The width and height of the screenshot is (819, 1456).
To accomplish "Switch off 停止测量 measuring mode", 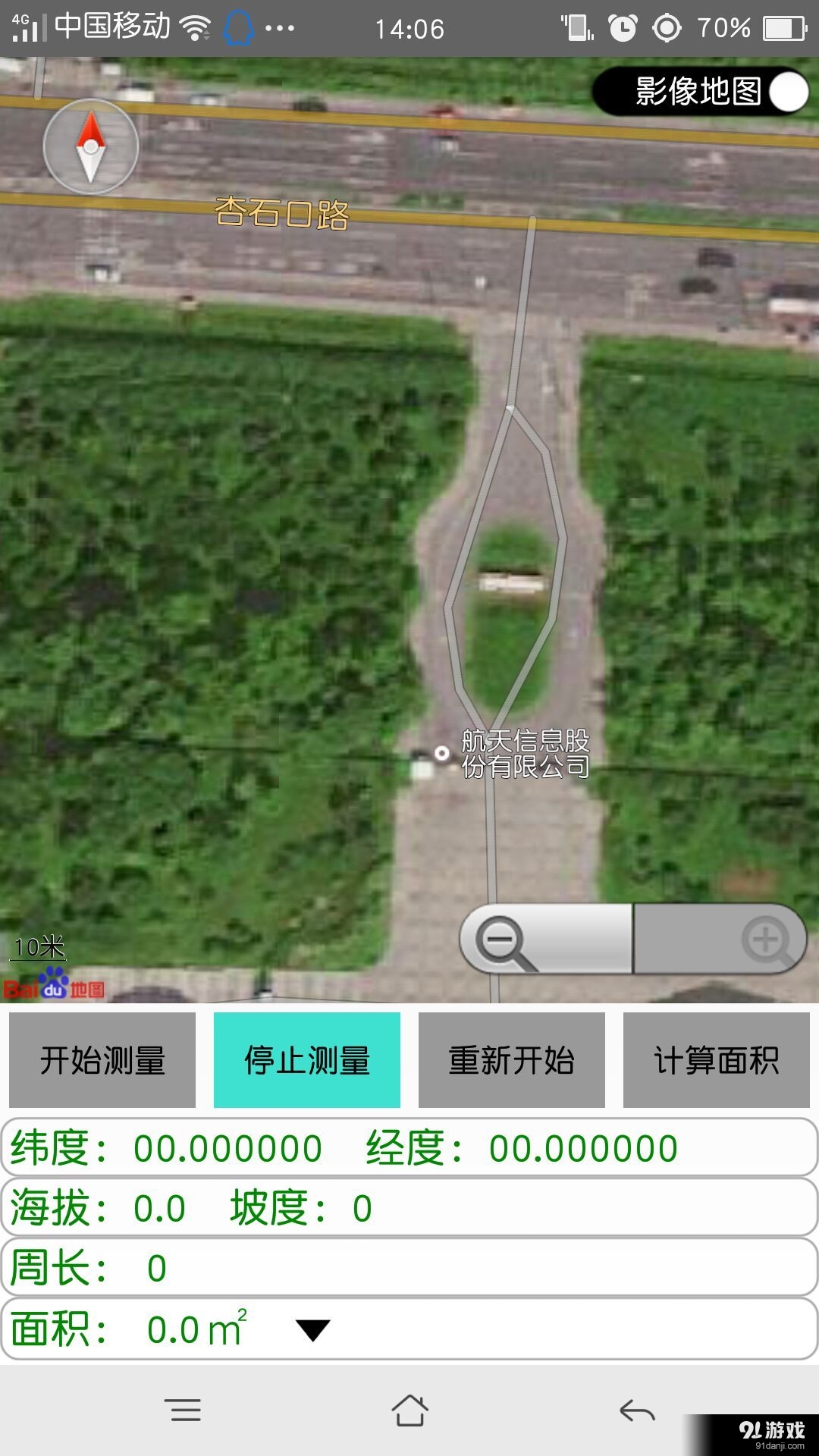I will pyautogui.click(x=307, y=1062).
